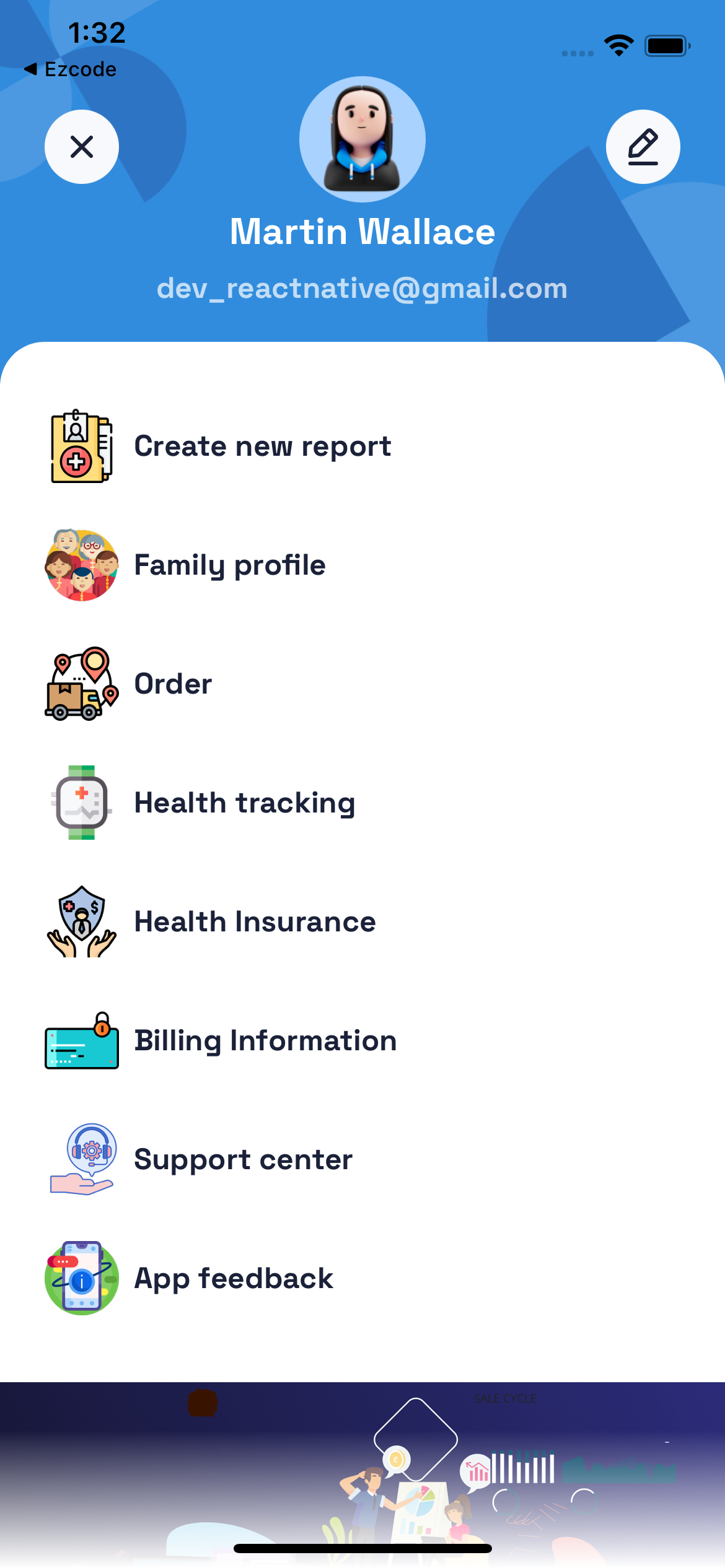Return to Ezcode app
725x1568 pixels.
coord(71,69)
